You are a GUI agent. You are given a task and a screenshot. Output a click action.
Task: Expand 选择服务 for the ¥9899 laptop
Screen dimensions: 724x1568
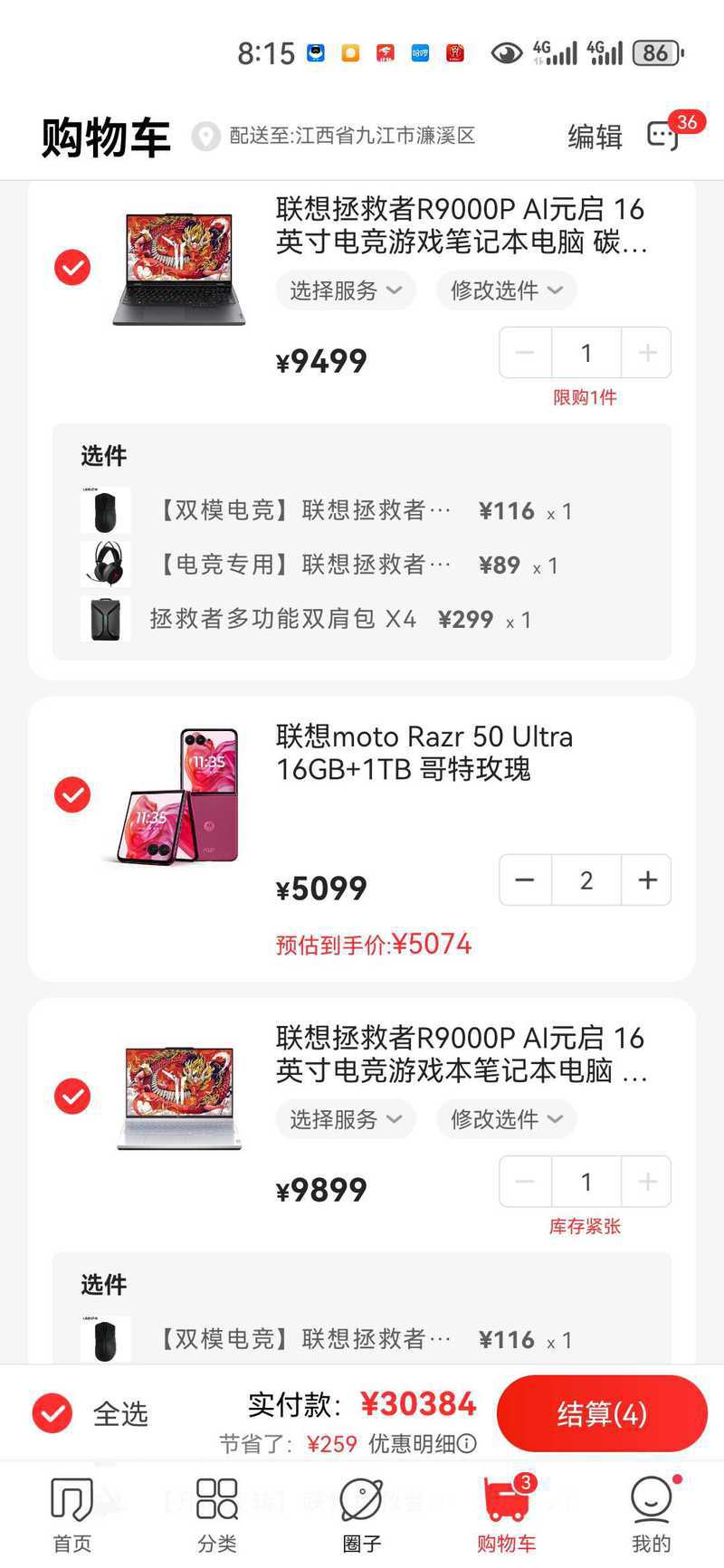tap(345, 1119)
